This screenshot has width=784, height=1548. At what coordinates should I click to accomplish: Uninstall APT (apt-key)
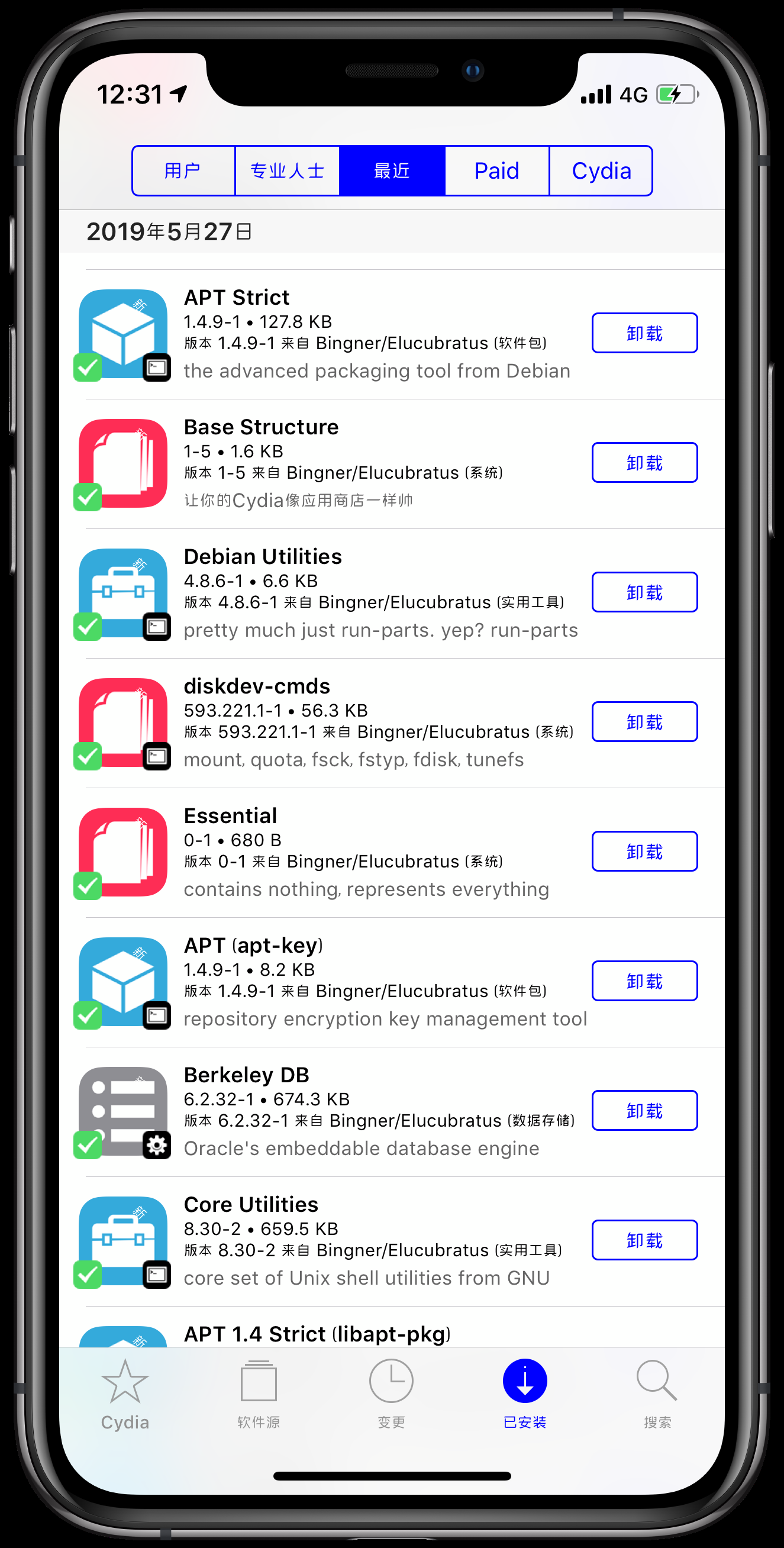click(x=644, y=981)
